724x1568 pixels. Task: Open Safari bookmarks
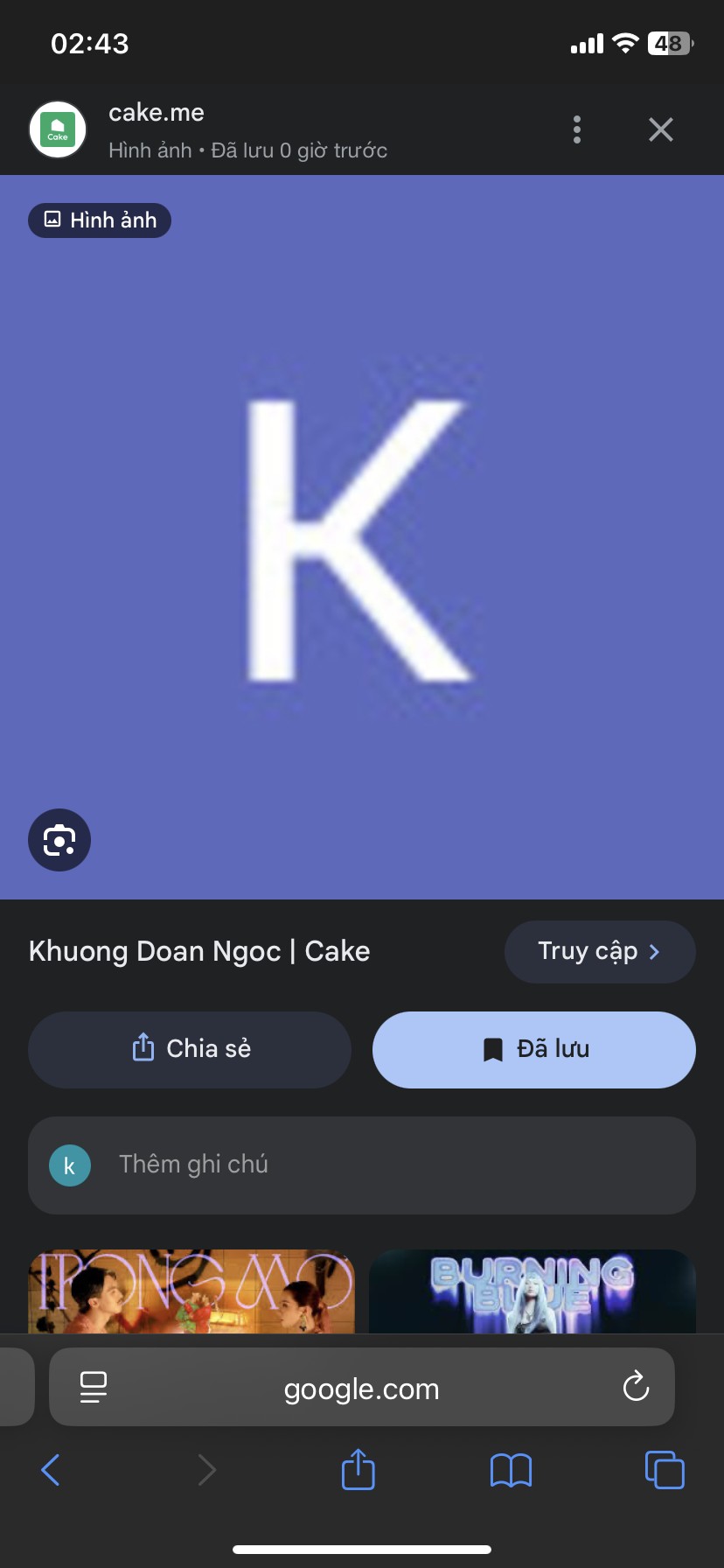click(511, 1470)
